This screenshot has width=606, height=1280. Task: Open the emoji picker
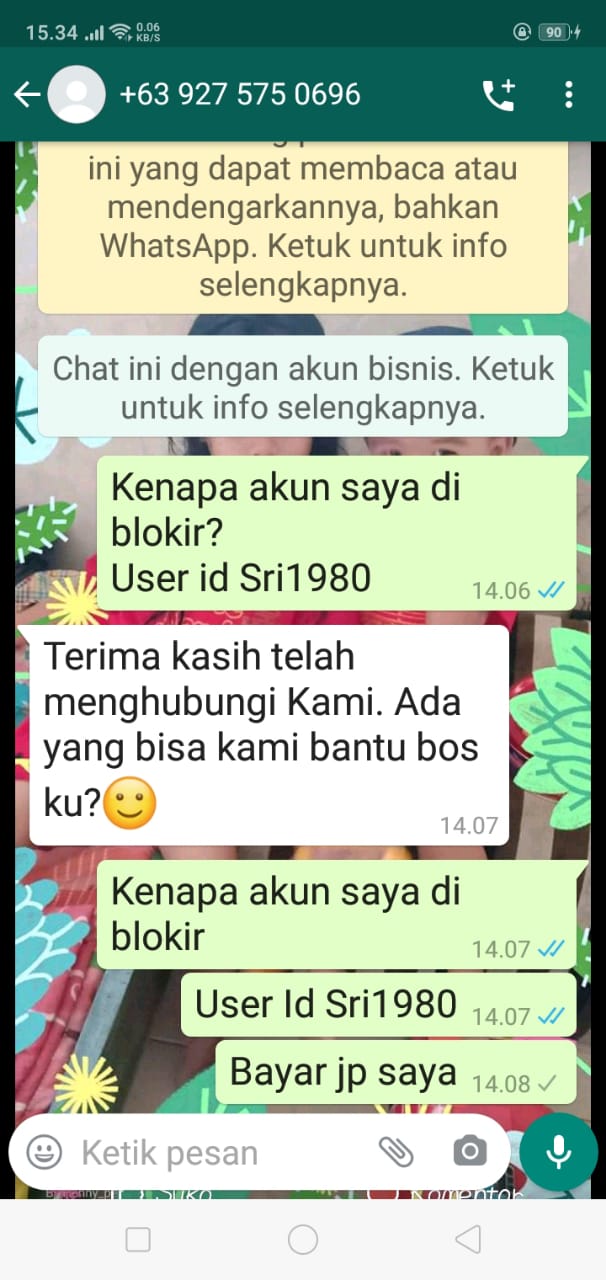[x=44, y=1152]
